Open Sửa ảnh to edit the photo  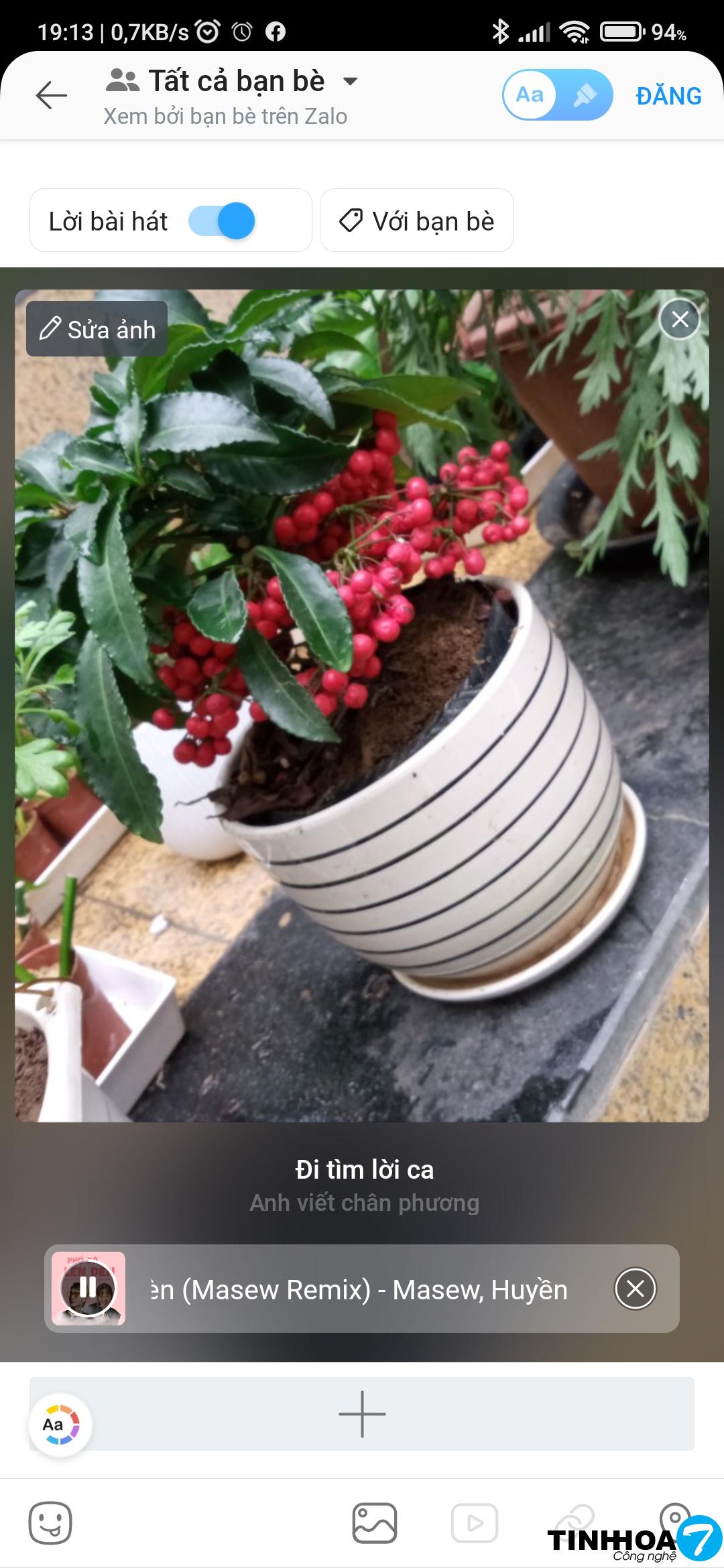pos(97,329)
